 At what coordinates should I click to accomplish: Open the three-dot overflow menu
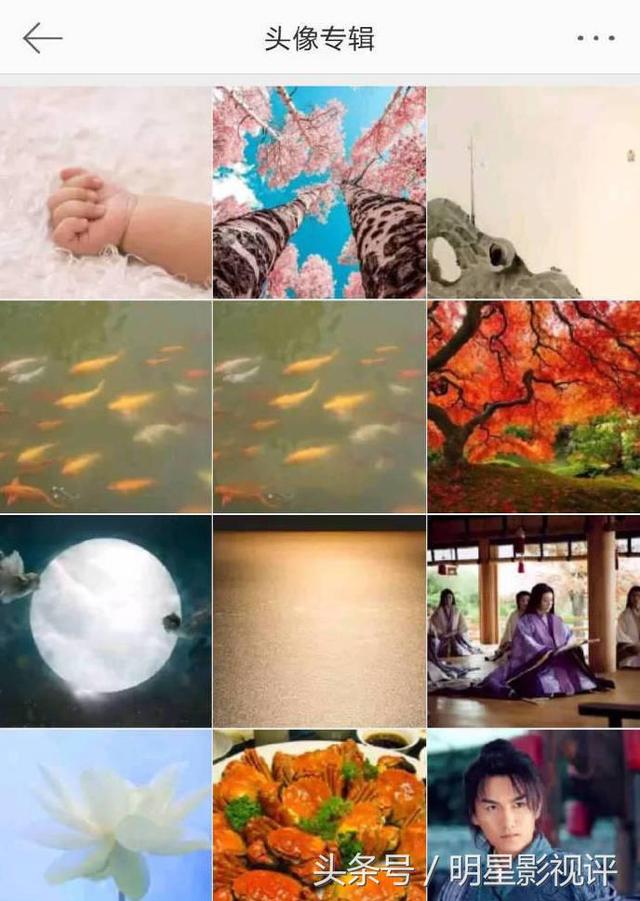(595, 39)
